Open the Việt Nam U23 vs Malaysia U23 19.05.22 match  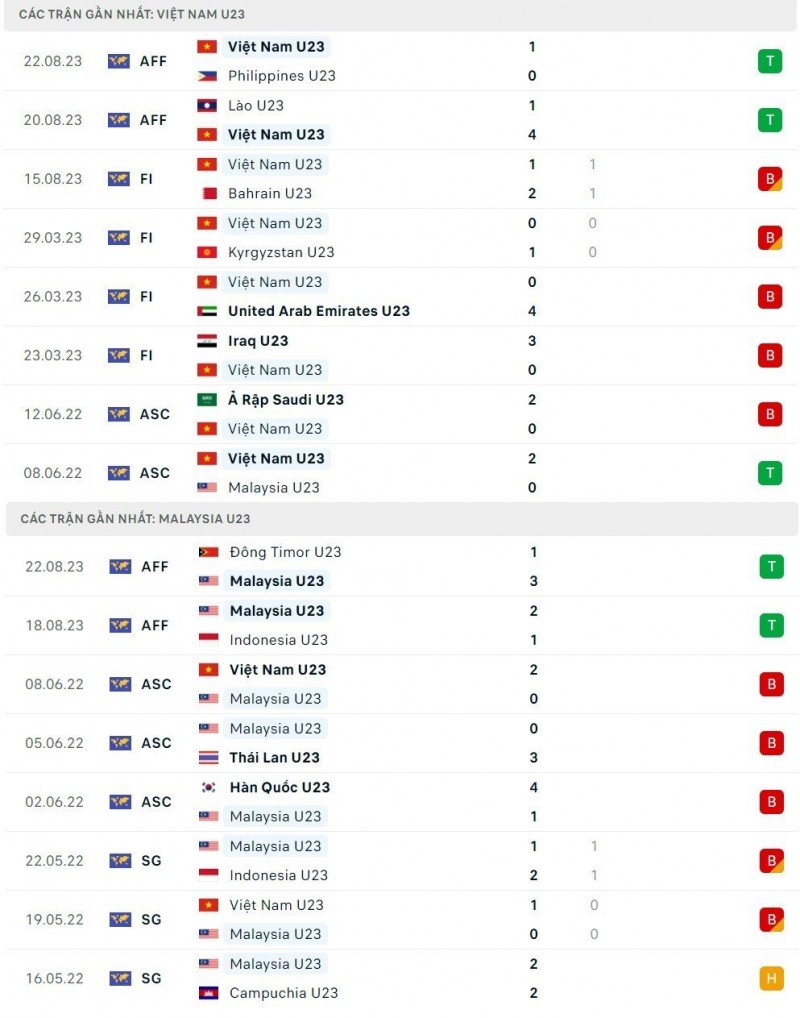[x=400, y=919]
